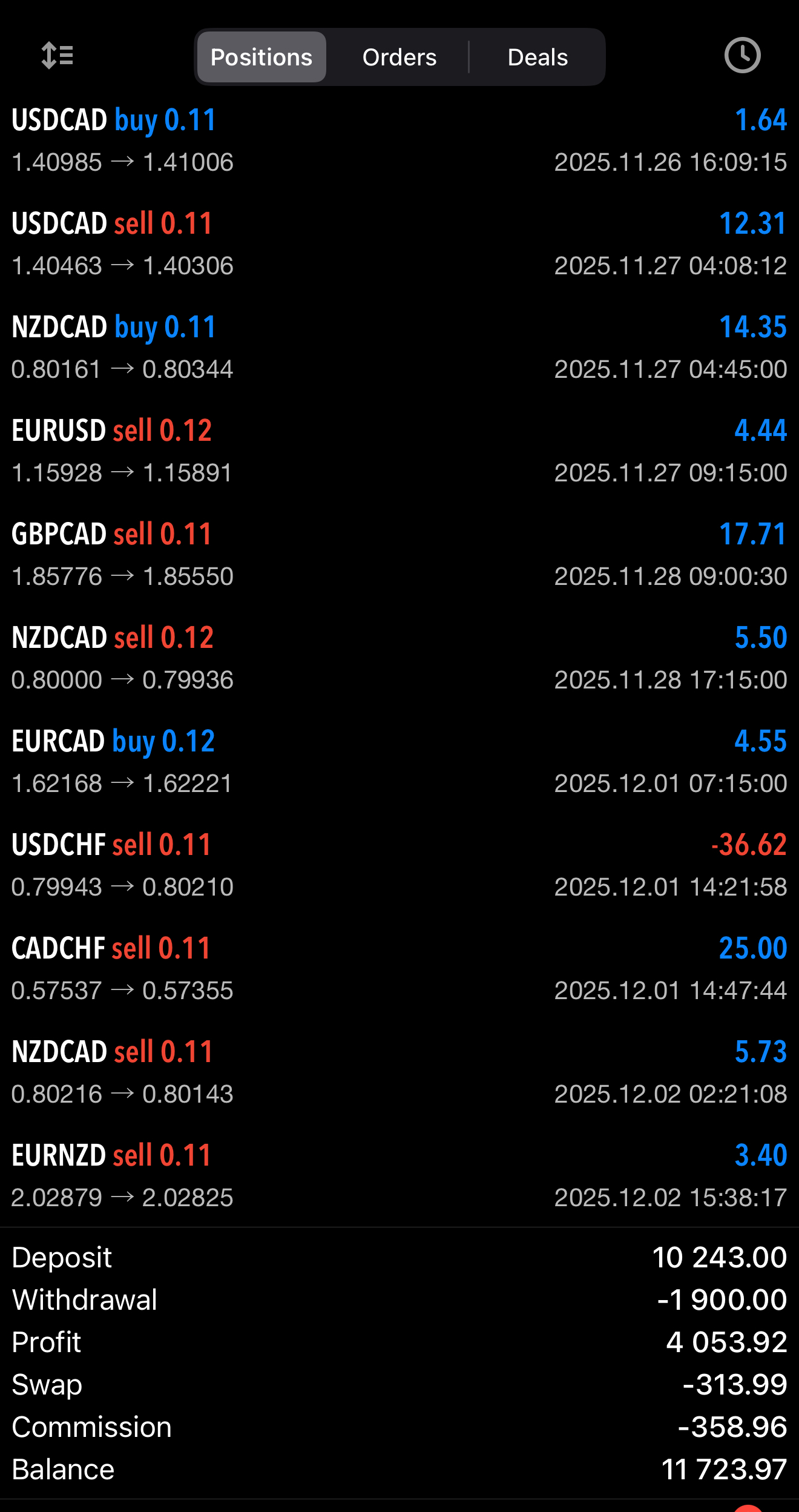Expand the USDCHF sell 0.11 losing position
The image size is (799, 1512).
[x=399, y=865]
